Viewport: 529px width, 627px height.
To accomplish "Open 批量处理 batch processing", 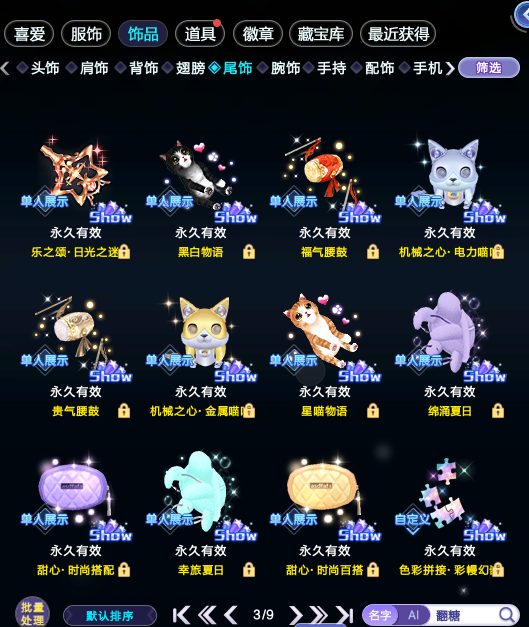I will tap(32, 614).
